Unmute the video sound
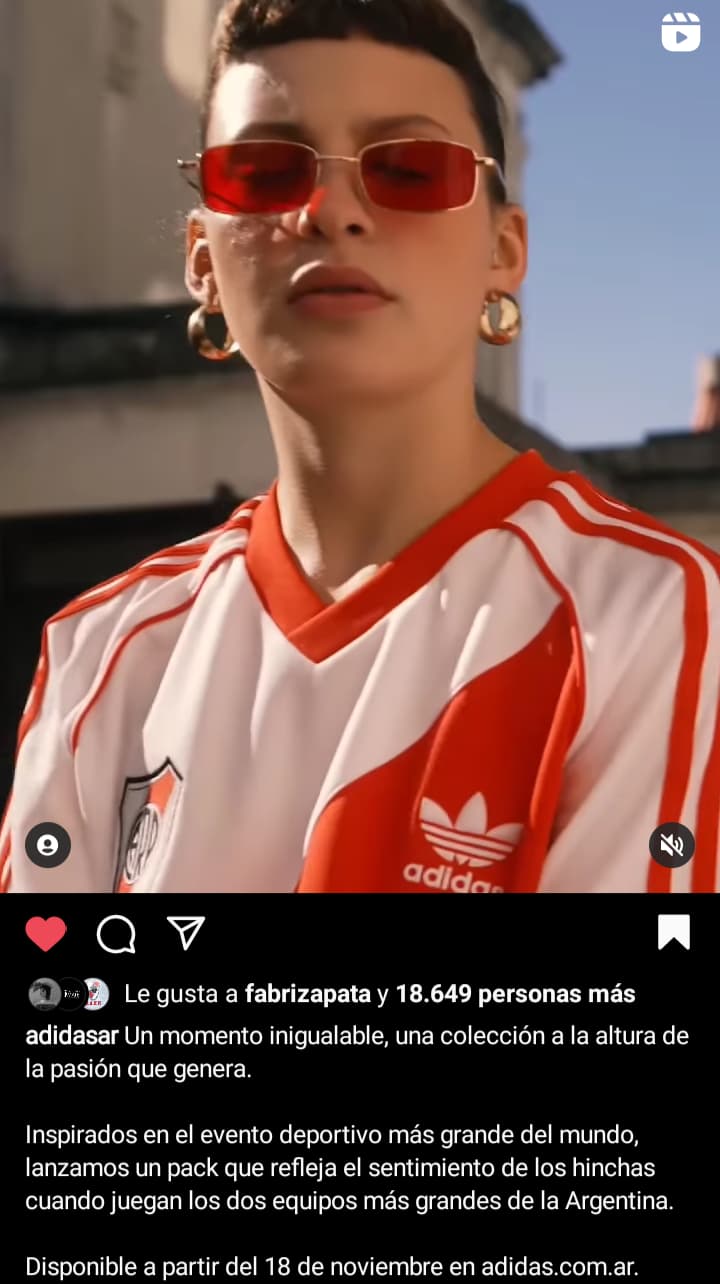The height and width of the screenshot is (1284, 720). click(x=672, y=845)
